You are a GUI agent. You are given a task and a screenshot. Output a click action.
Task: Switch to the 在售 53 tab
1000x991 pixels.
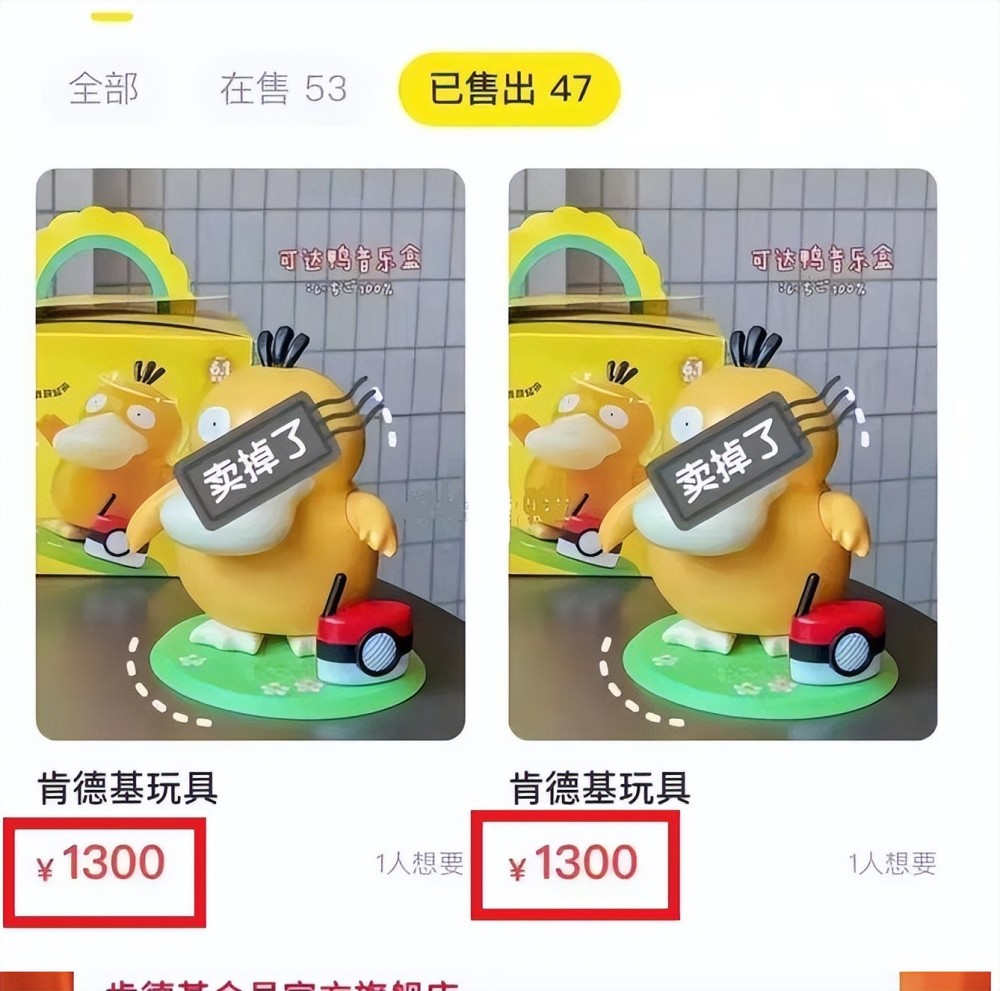(x=283, y=89)
